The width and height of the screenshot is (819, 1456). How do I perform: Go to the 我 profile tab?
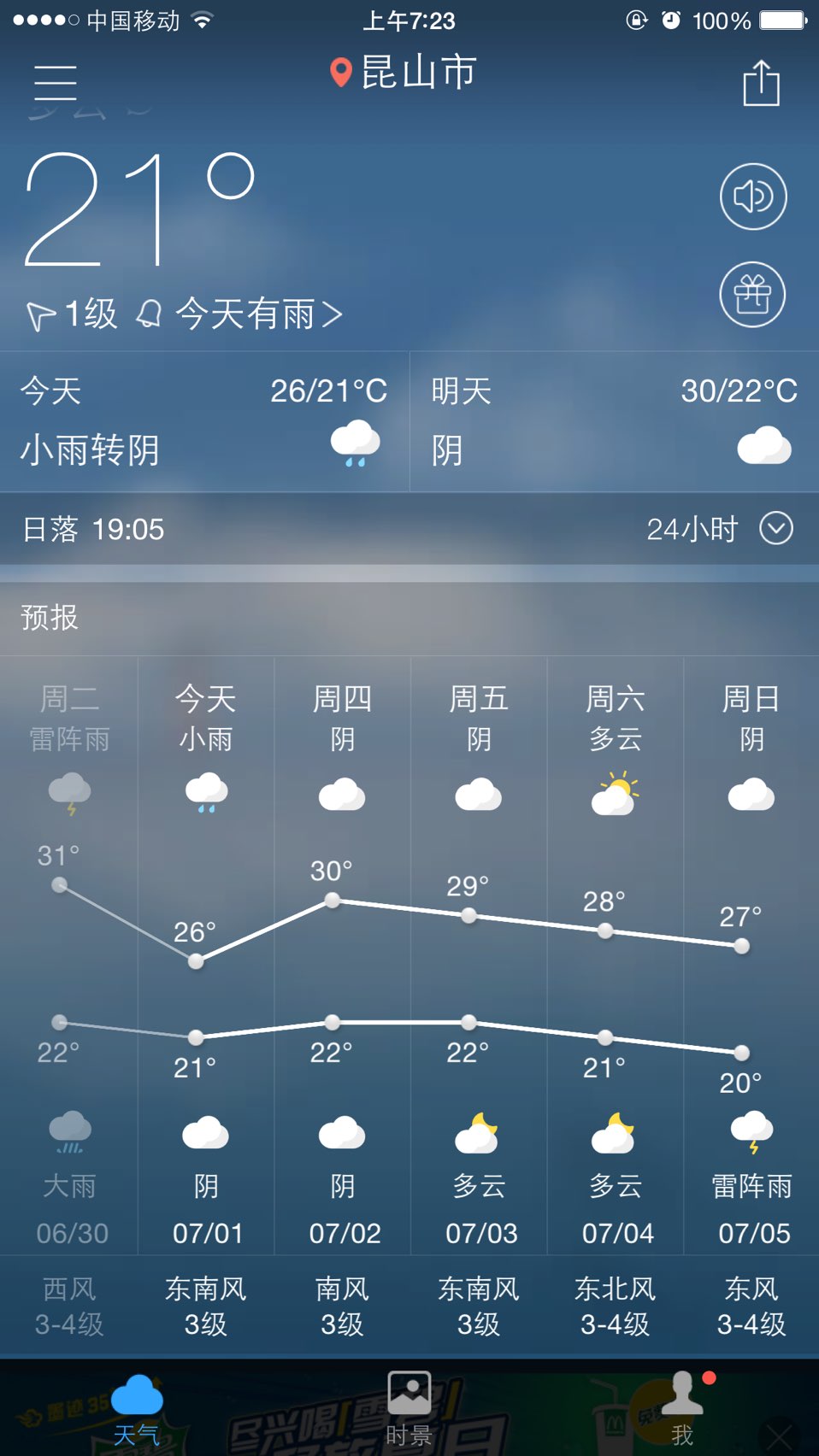coord(682,1410)
